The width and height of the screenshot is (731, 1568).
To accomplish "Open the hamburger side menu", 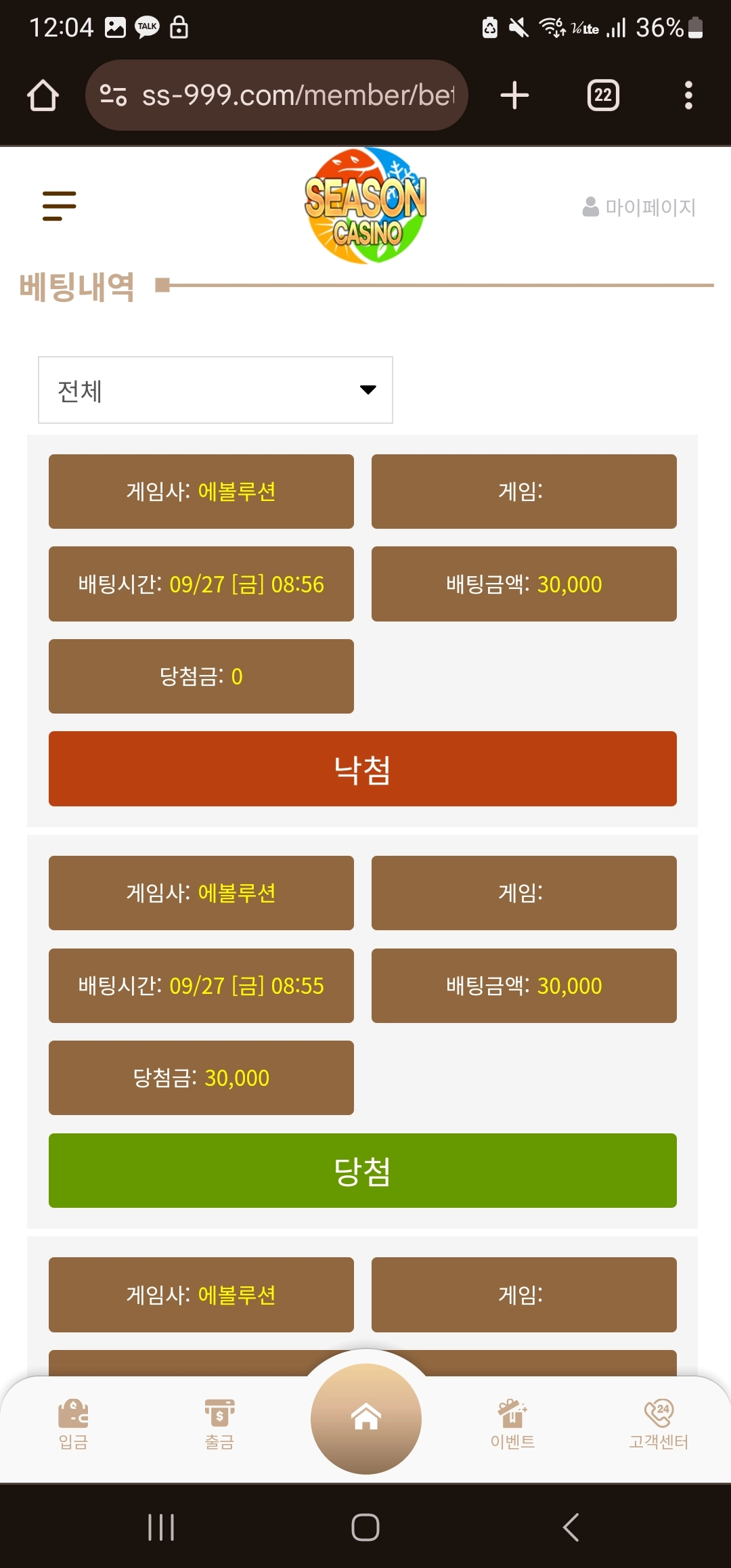I will click(60, 205).
